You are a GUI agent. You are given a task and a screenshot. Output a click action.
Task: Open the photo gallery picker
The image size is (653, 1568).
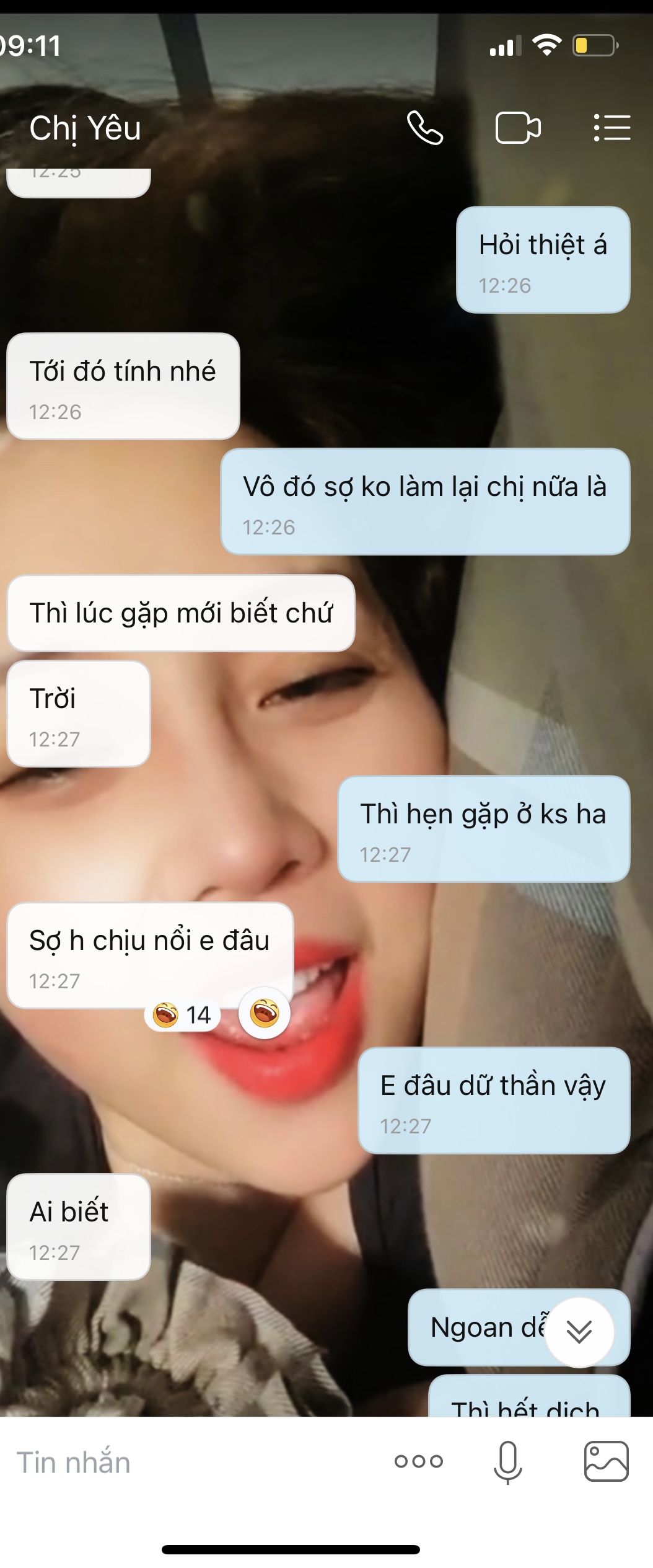coord(606,1461)
